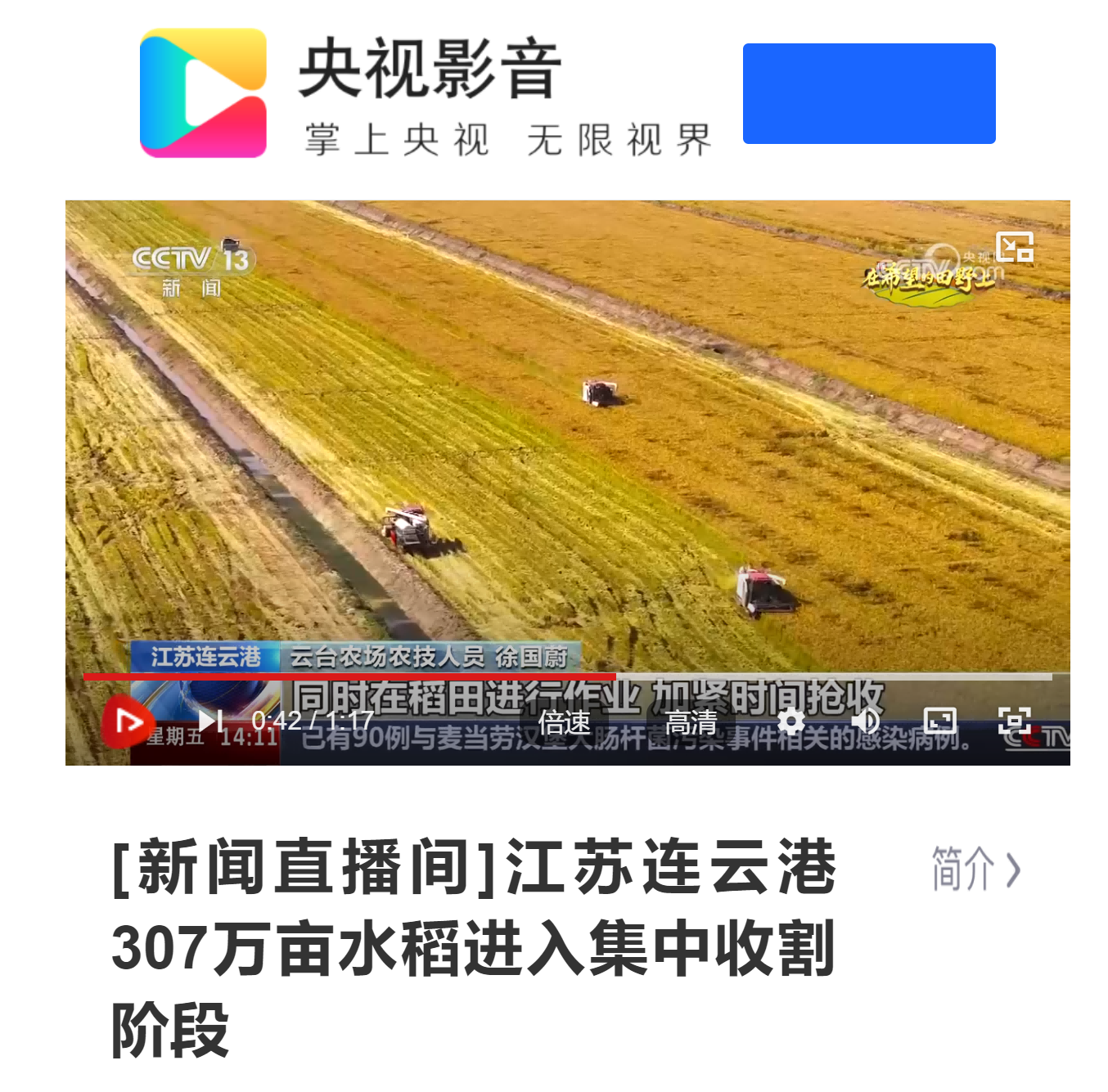
Task: Toggle web-page fullscreen mode
Action: click(939, 721)
